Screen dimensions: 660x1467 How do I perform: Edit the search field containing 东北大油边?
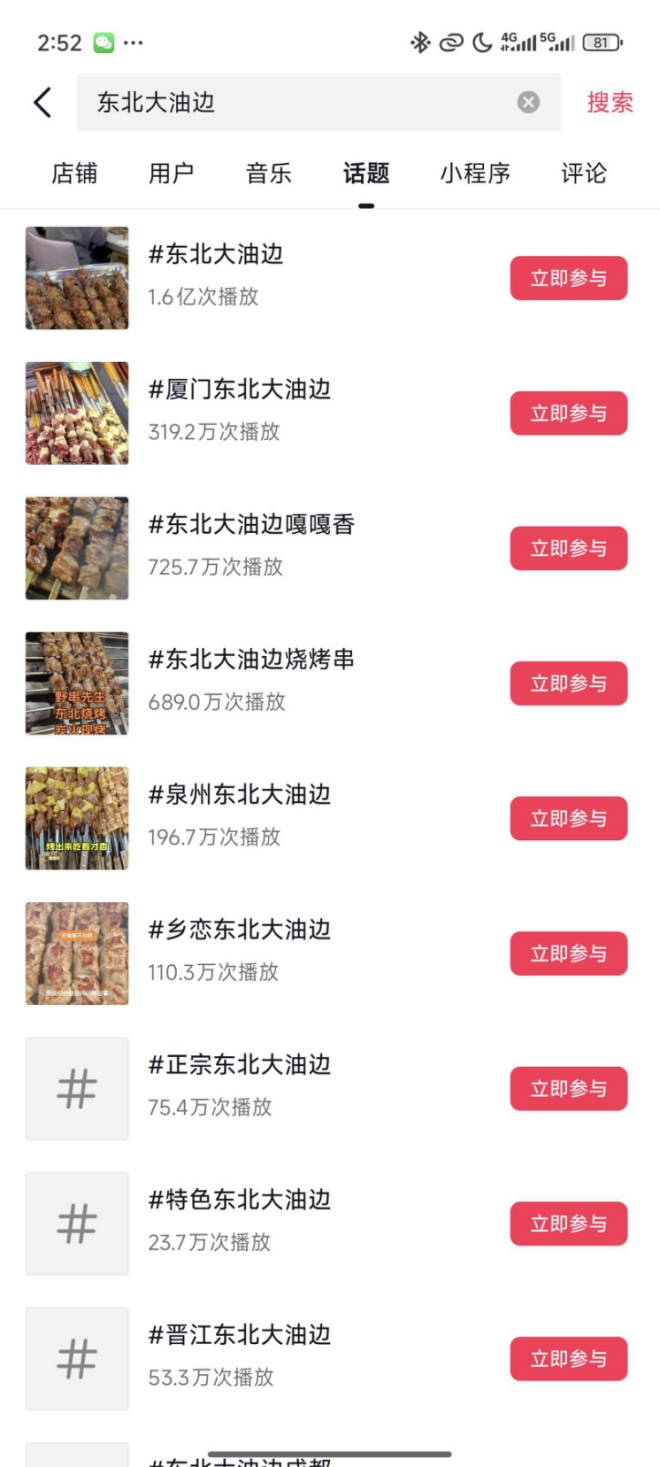pos(300,102)
